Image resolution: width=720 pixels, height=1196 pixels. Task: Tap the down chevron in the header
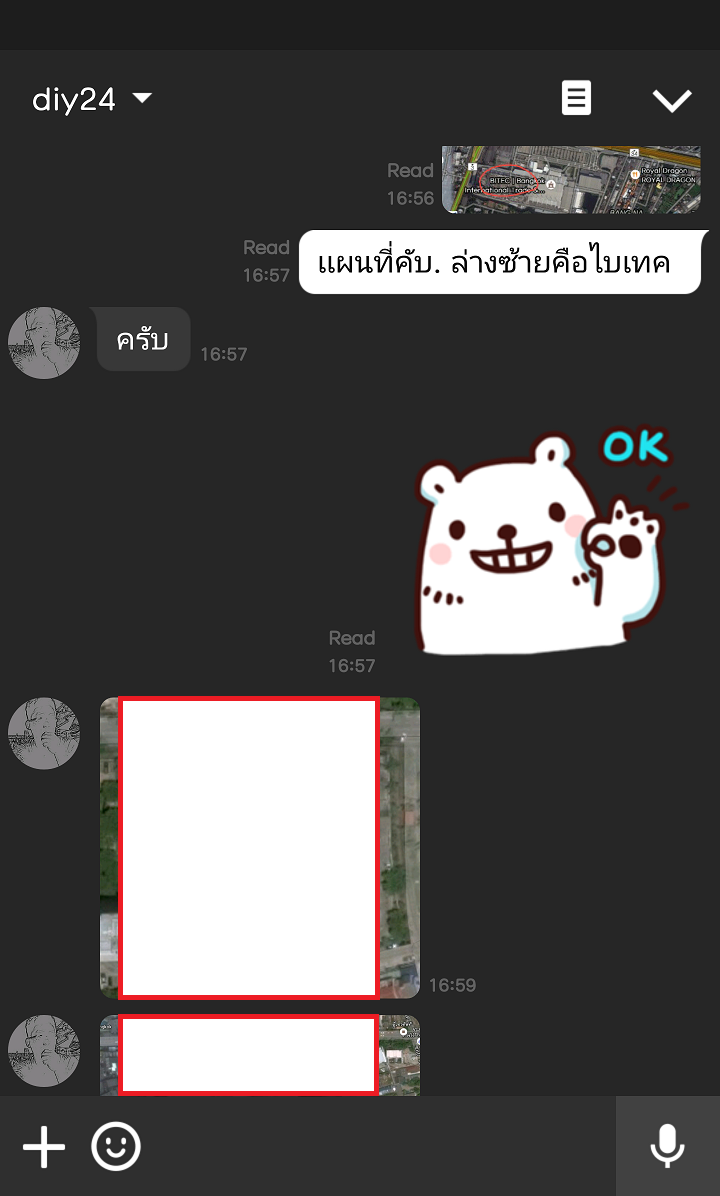(672, 100)
